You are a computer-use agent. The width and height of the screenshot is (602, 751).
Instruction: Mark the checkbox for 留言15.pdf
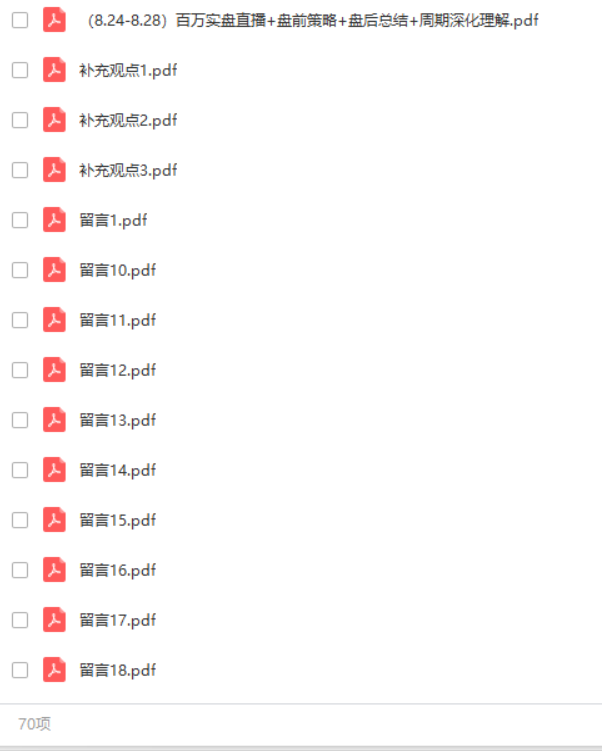click(x=20, y=520)
